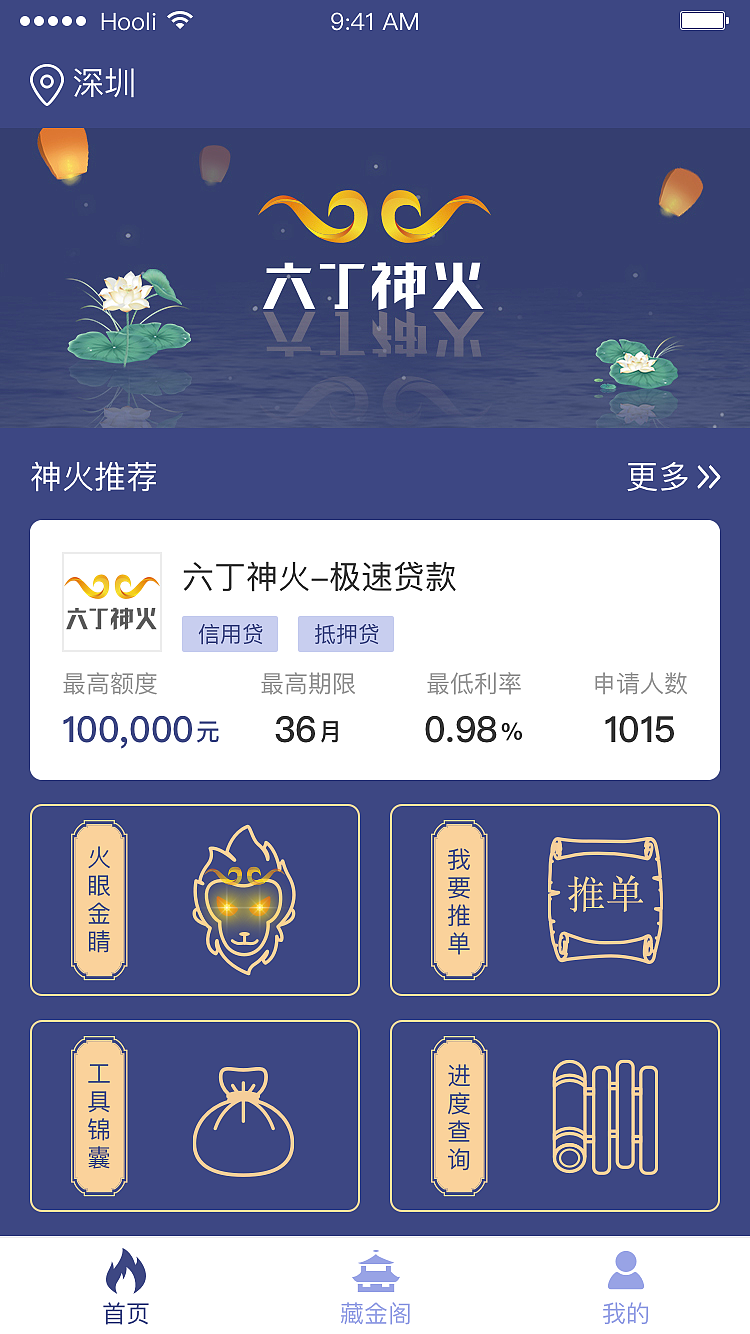750x1334 pixels.
Task: Select the pagoda icon for 藏金阁
Action: [374, 1271]
